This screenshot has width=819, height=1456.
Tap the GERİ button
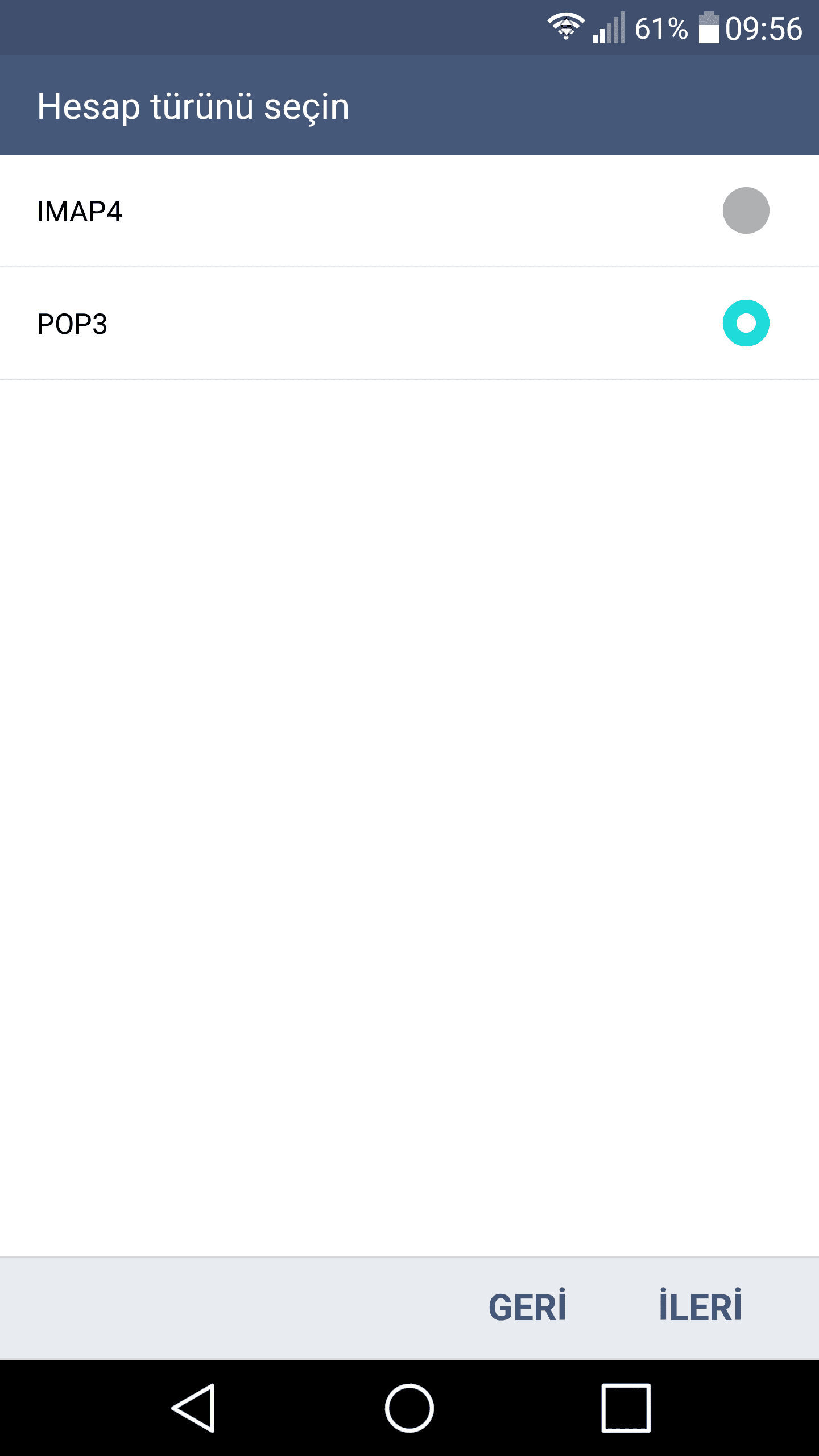pyautogui.click(x=527, y=1307)
